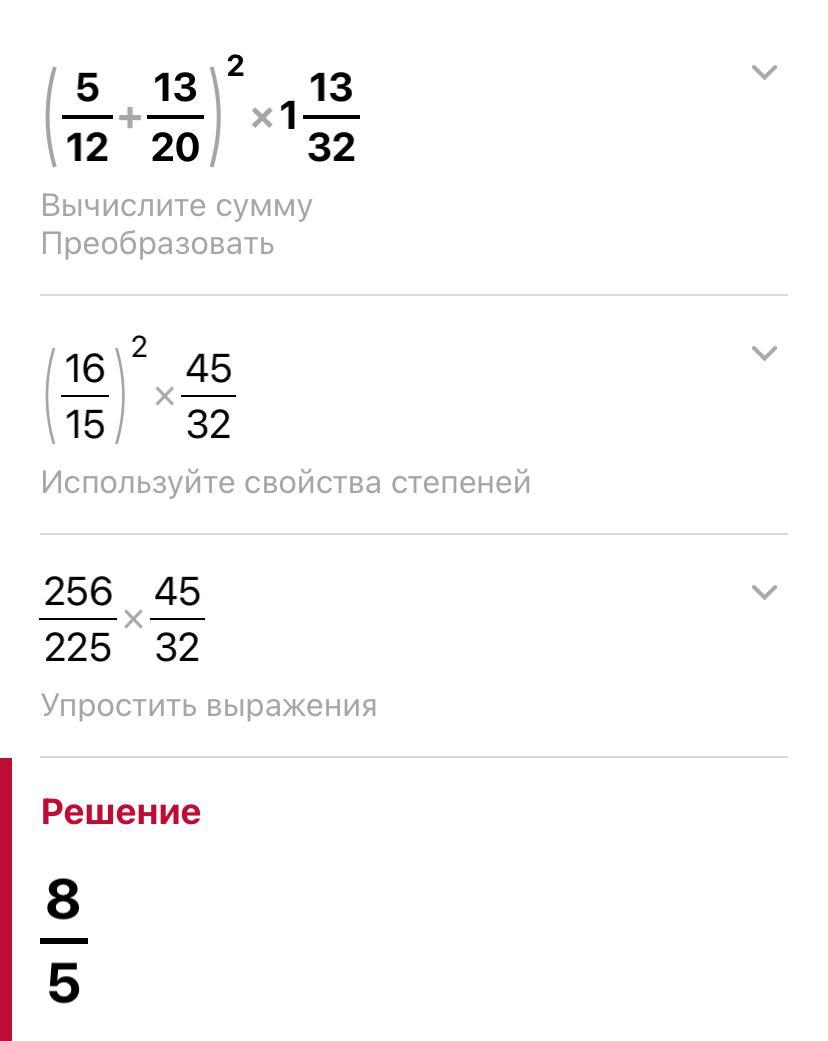This screenshot has height=1041, width=828.
Task: Expand the "Используйте свойства степеней" step
Action: pyautogui.click(x=764, y=353)
